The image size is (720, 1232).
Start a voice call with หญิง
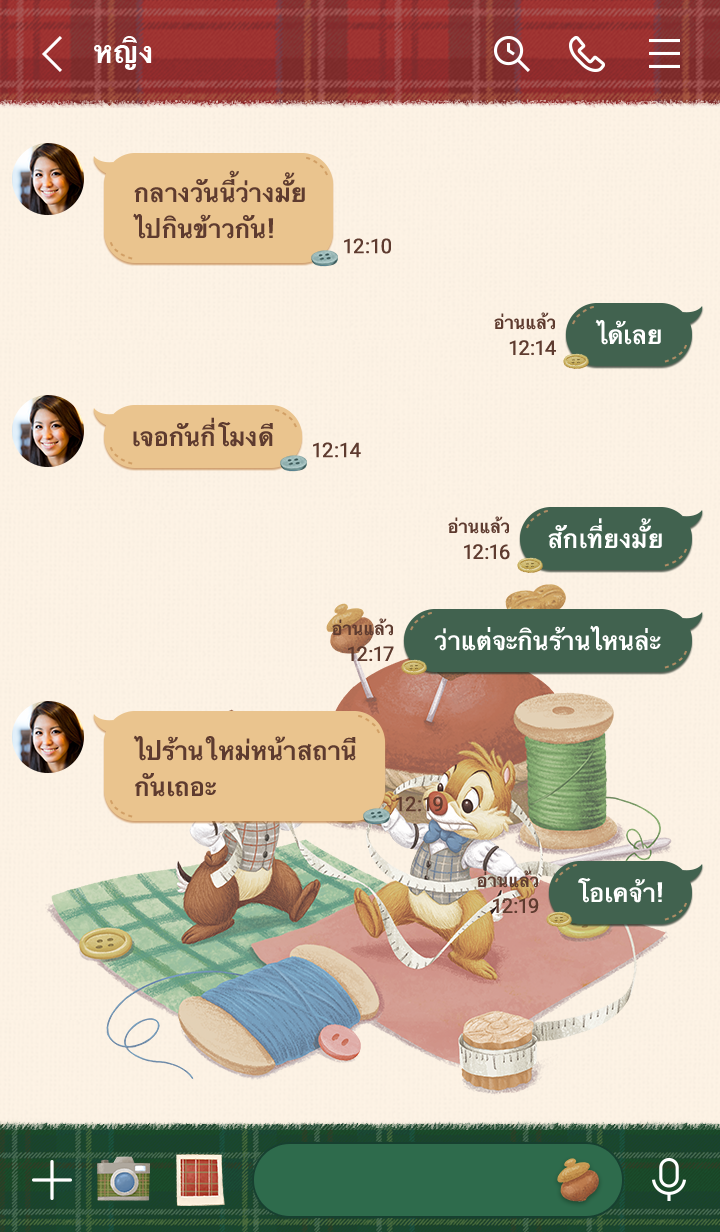coord(587,54)
